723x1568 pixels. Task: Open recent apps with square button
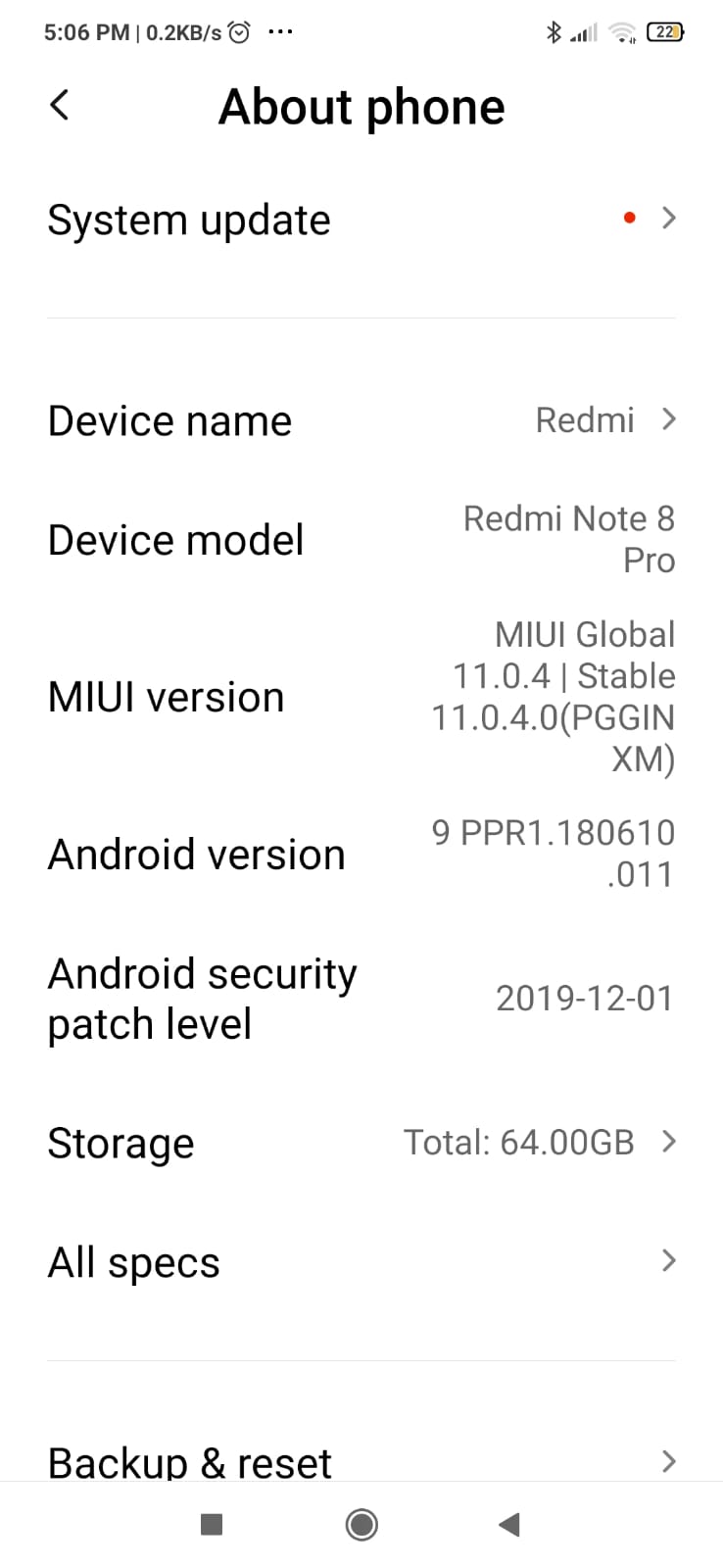coord(212,1524)
